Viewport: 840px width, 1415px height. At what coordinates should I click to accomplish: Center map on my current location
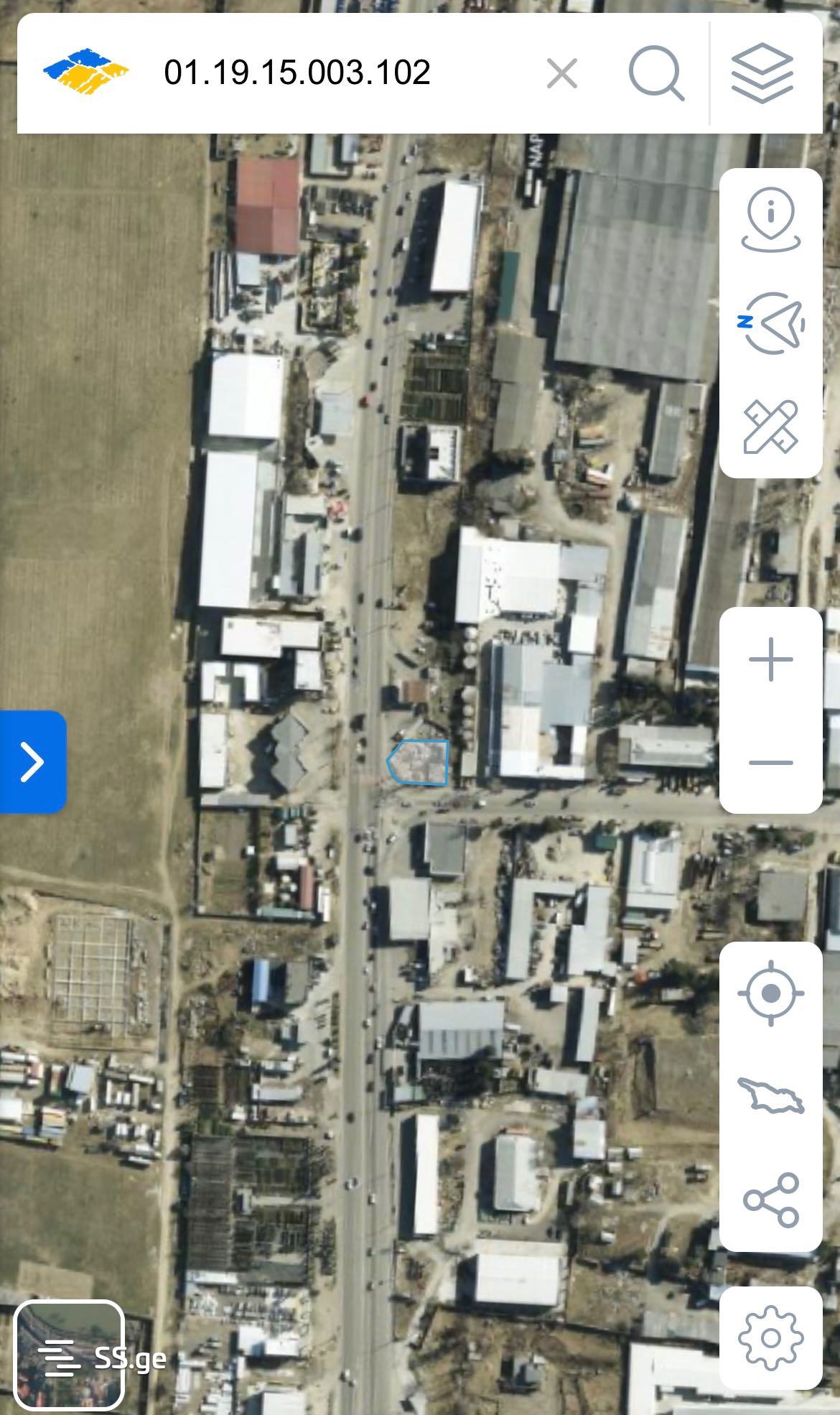[770, 994]
